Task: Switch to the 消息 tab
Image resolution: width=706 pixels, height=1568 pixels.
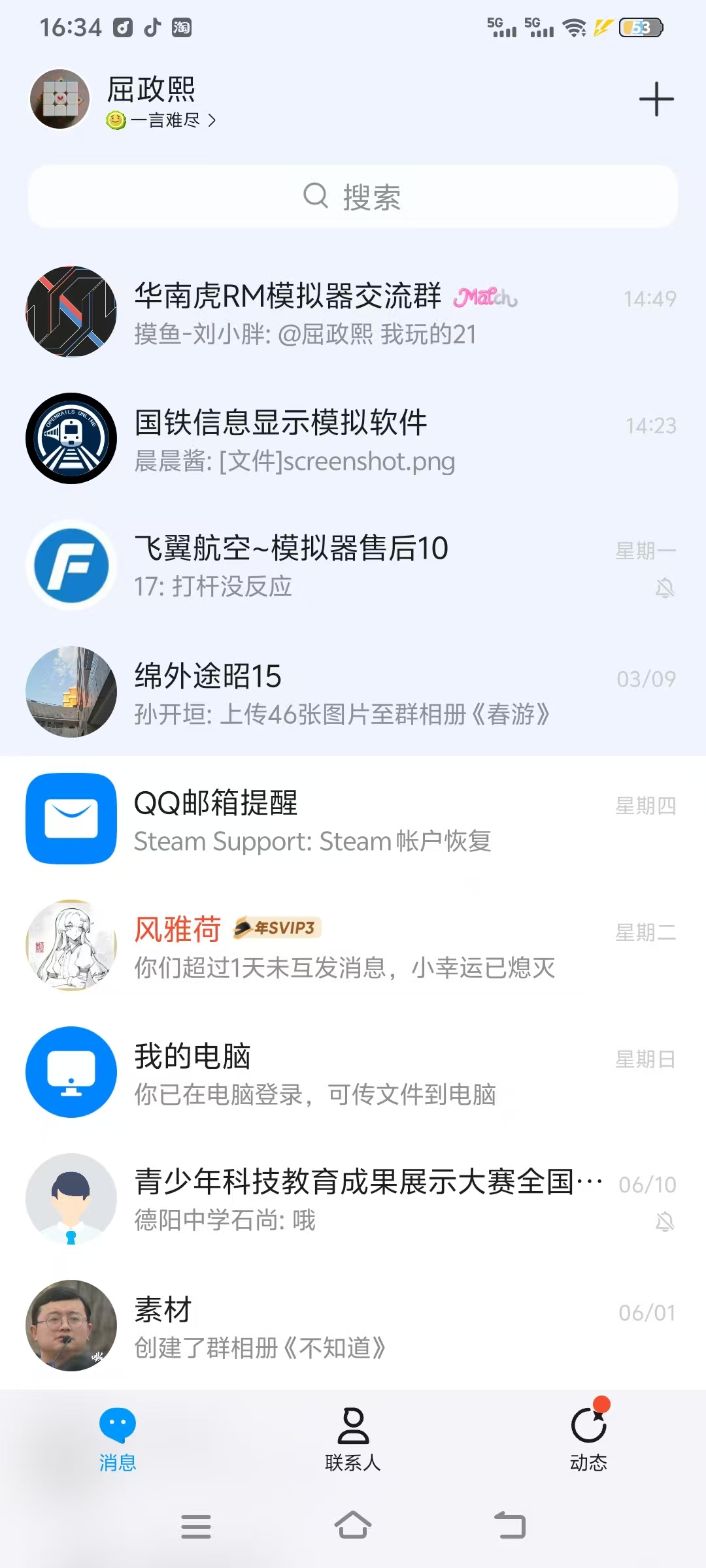Action: click(118, 1437)
